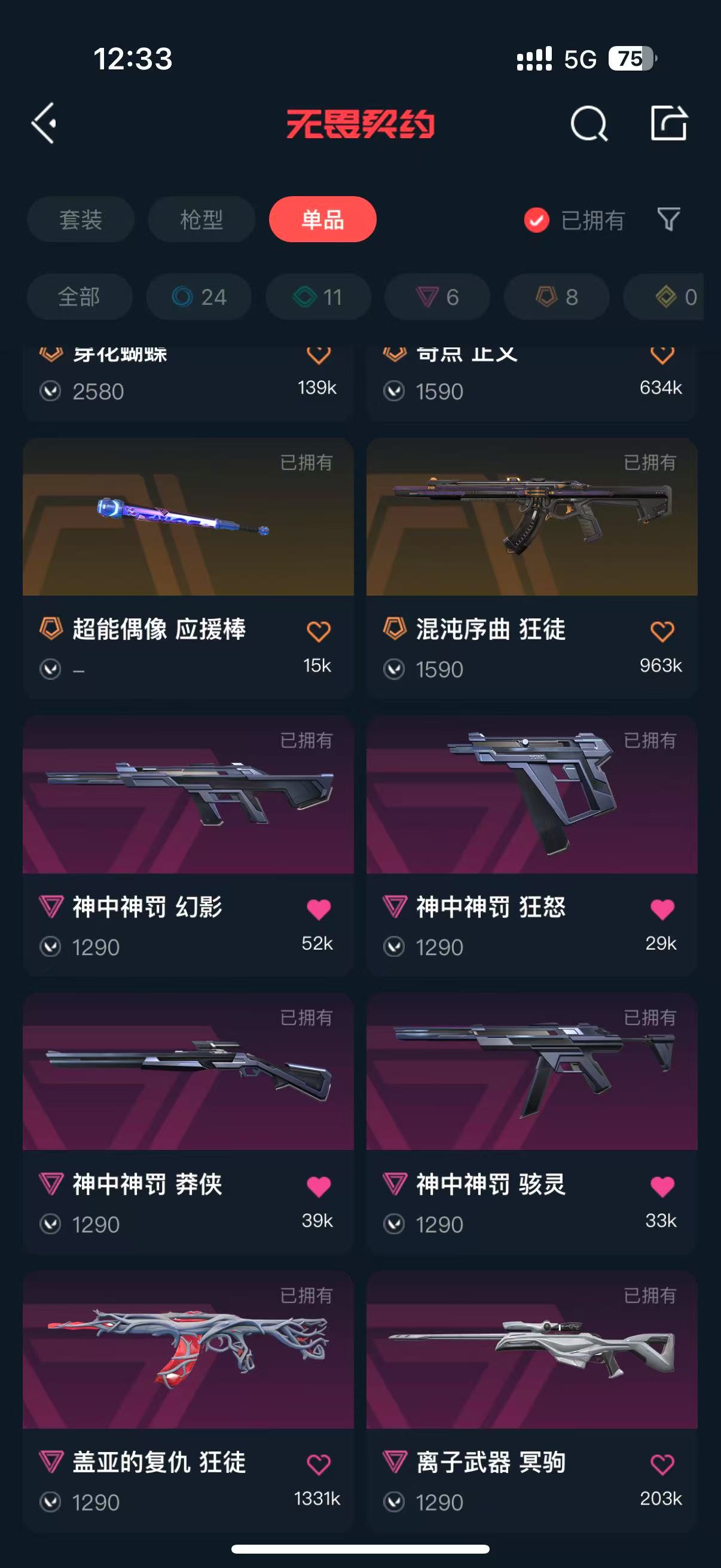Filter by the pink tier chip showing 6

pos(437,297)
